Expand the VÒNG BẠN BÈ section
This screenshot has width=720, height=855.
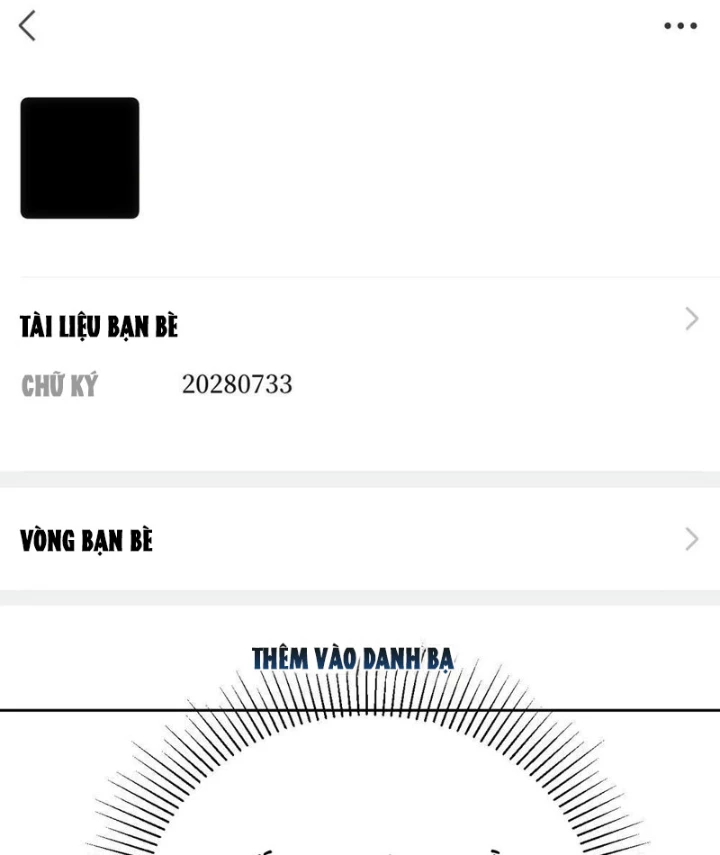coord(360,540)
